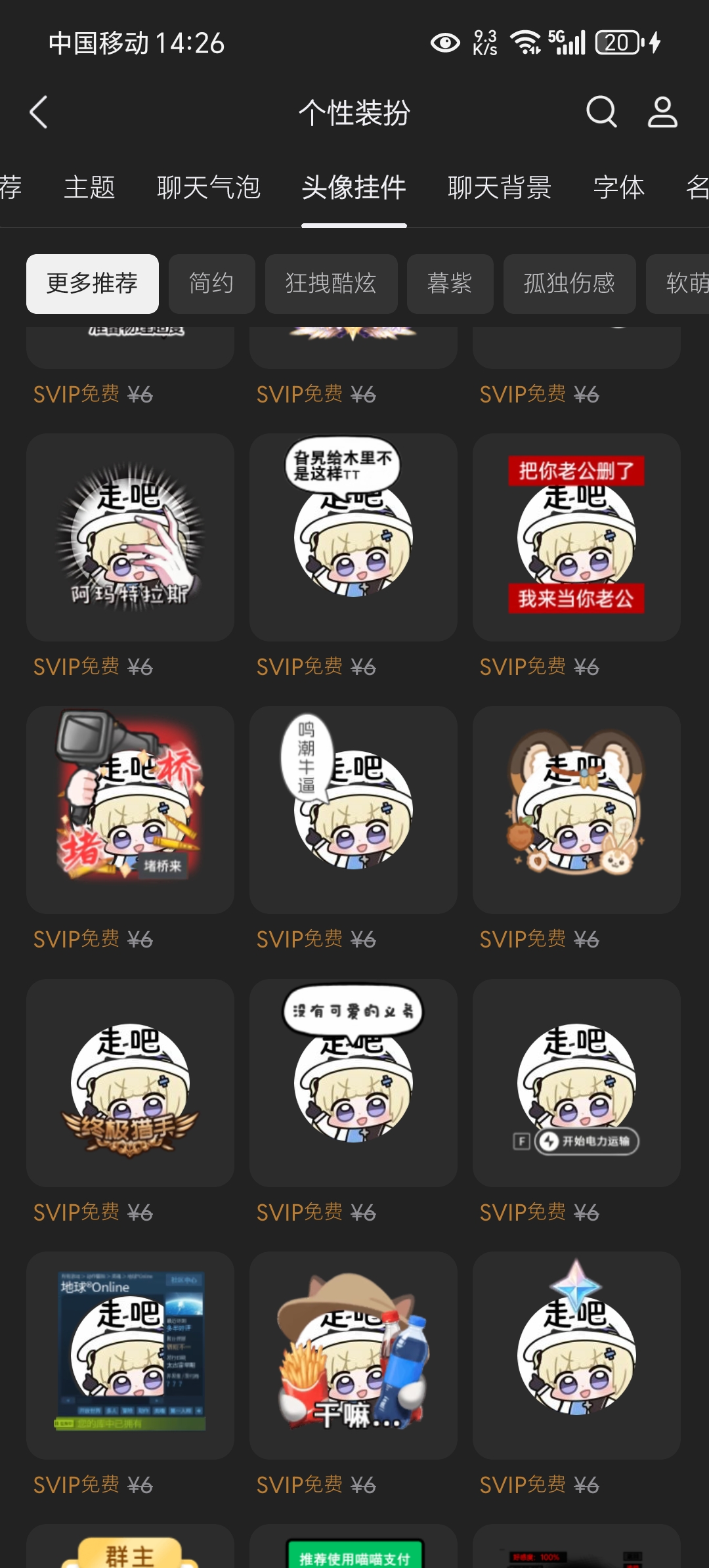Viewport: 709px width, 1568px height.
Task: Open the 地球Online avatar pendant
Action: click(x=130, y=1355)
